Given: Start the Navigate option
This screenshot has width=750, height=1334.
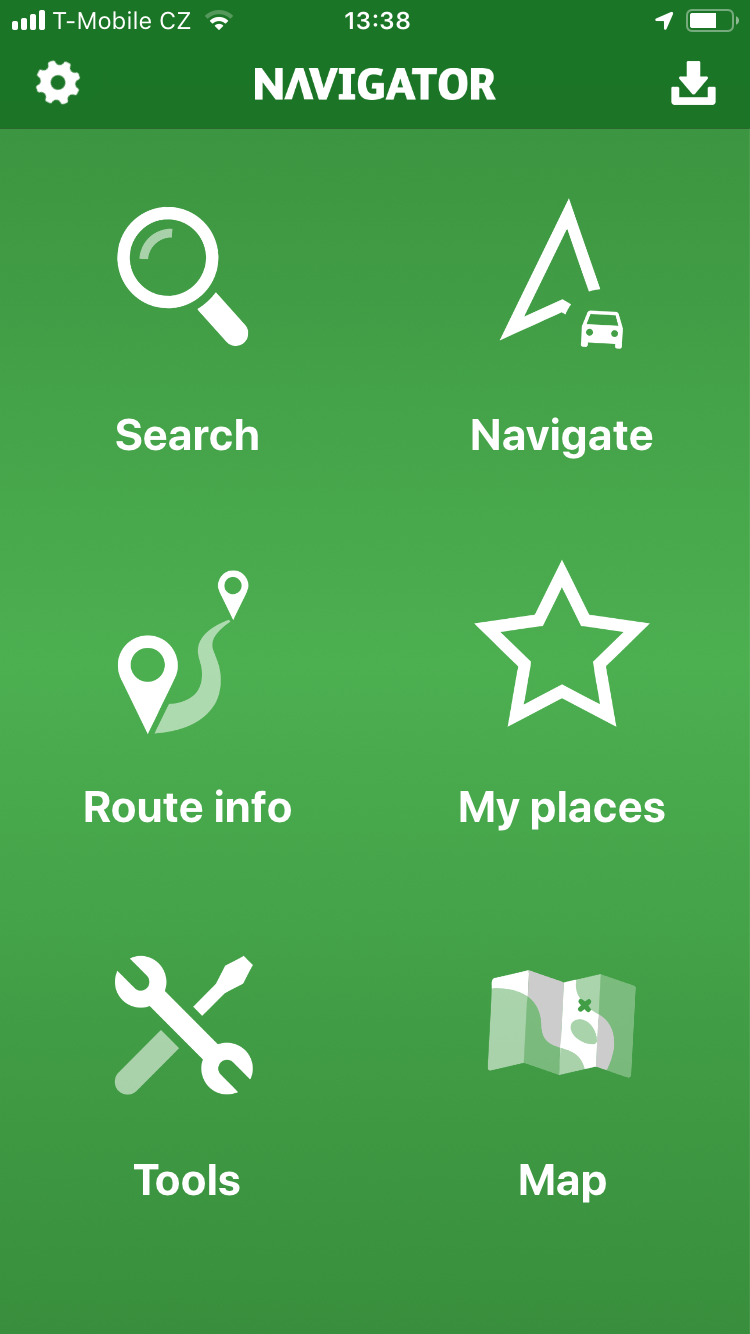Looking at the screenshot, I should [x=562, y=330].
